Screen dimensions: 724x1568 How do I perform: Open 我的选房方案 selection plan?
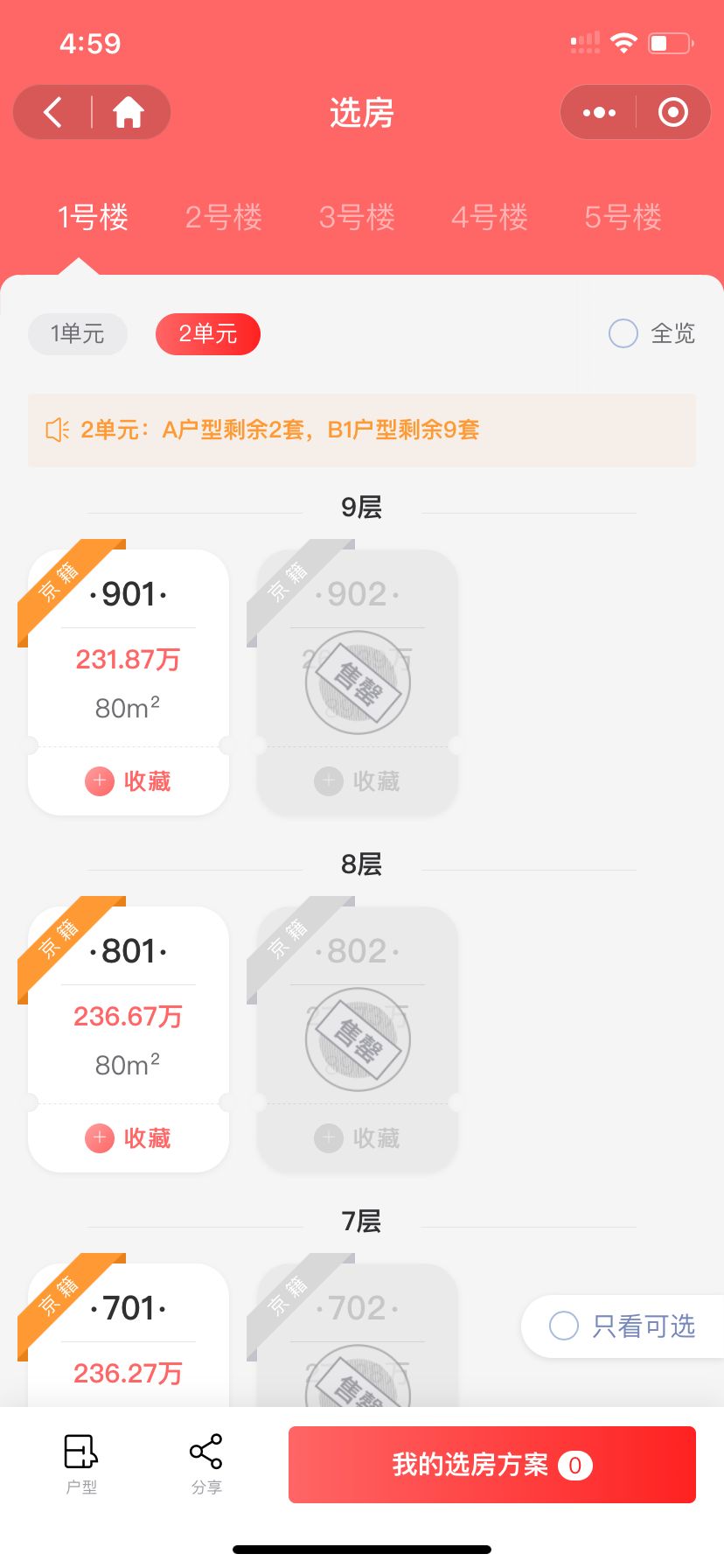pyautogui.click(x=491, y=1464)
